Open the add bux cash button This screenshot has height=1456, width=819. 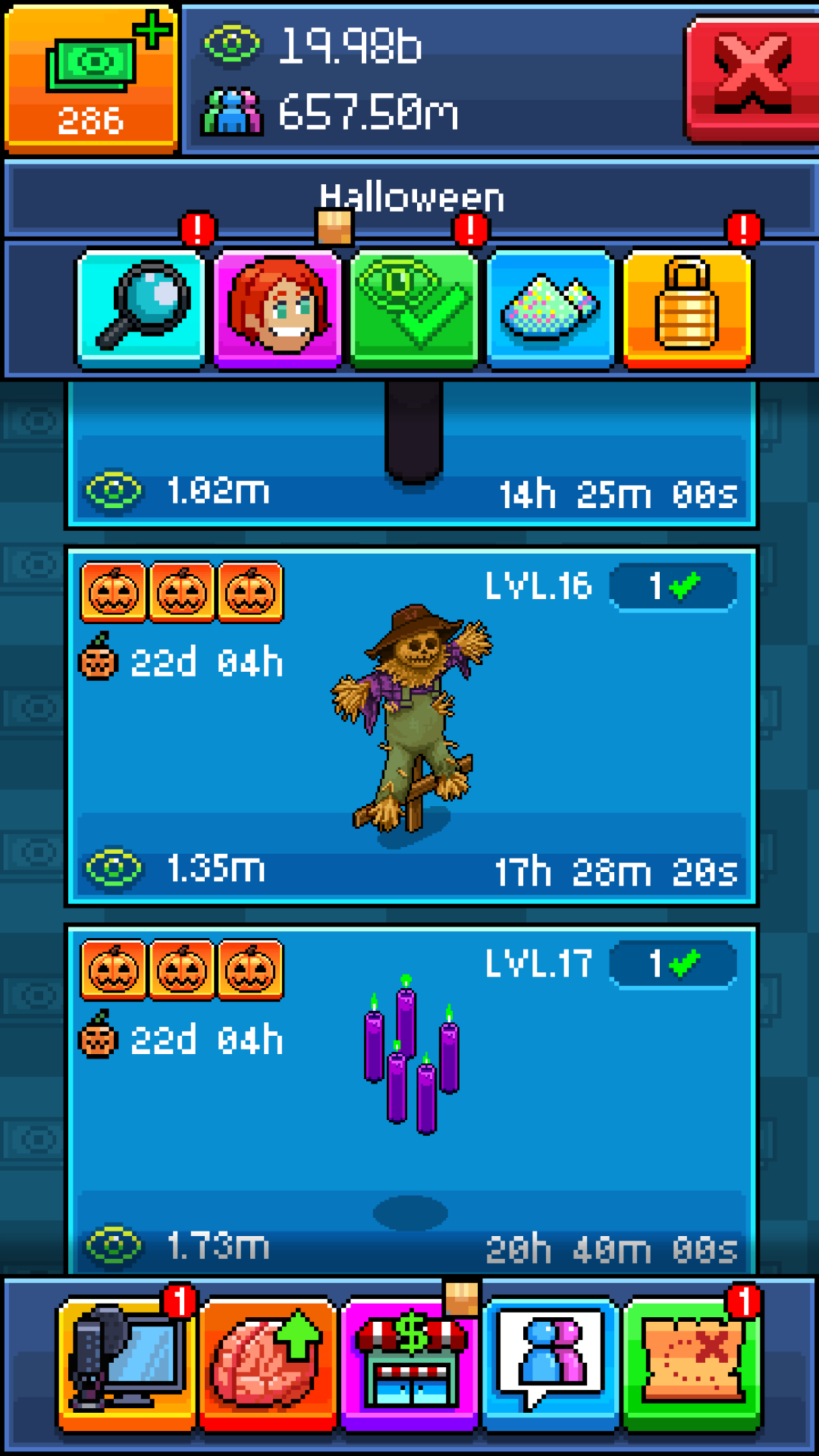pyautogui.click(x=91, y=77)
